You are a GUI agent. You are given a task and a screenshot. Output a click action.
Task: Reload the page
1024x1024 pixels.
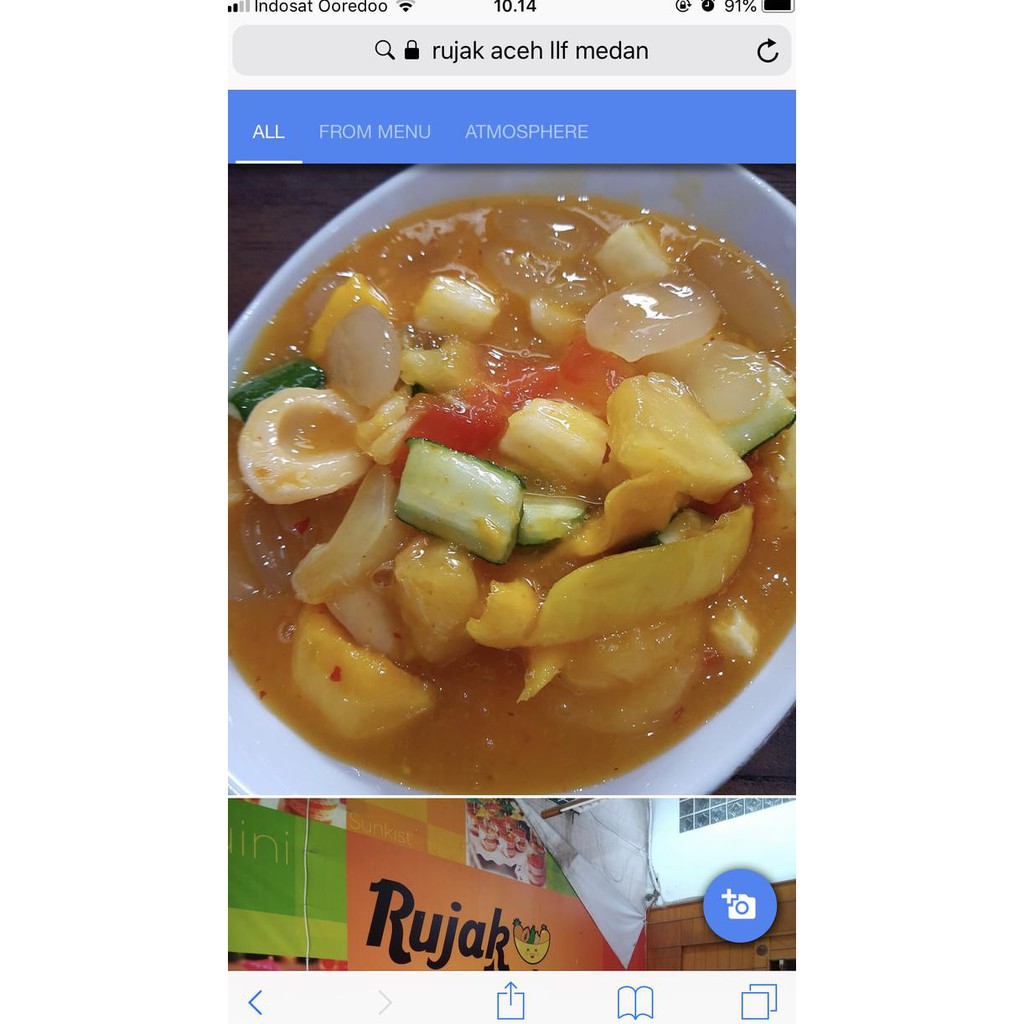coord(767,50)
